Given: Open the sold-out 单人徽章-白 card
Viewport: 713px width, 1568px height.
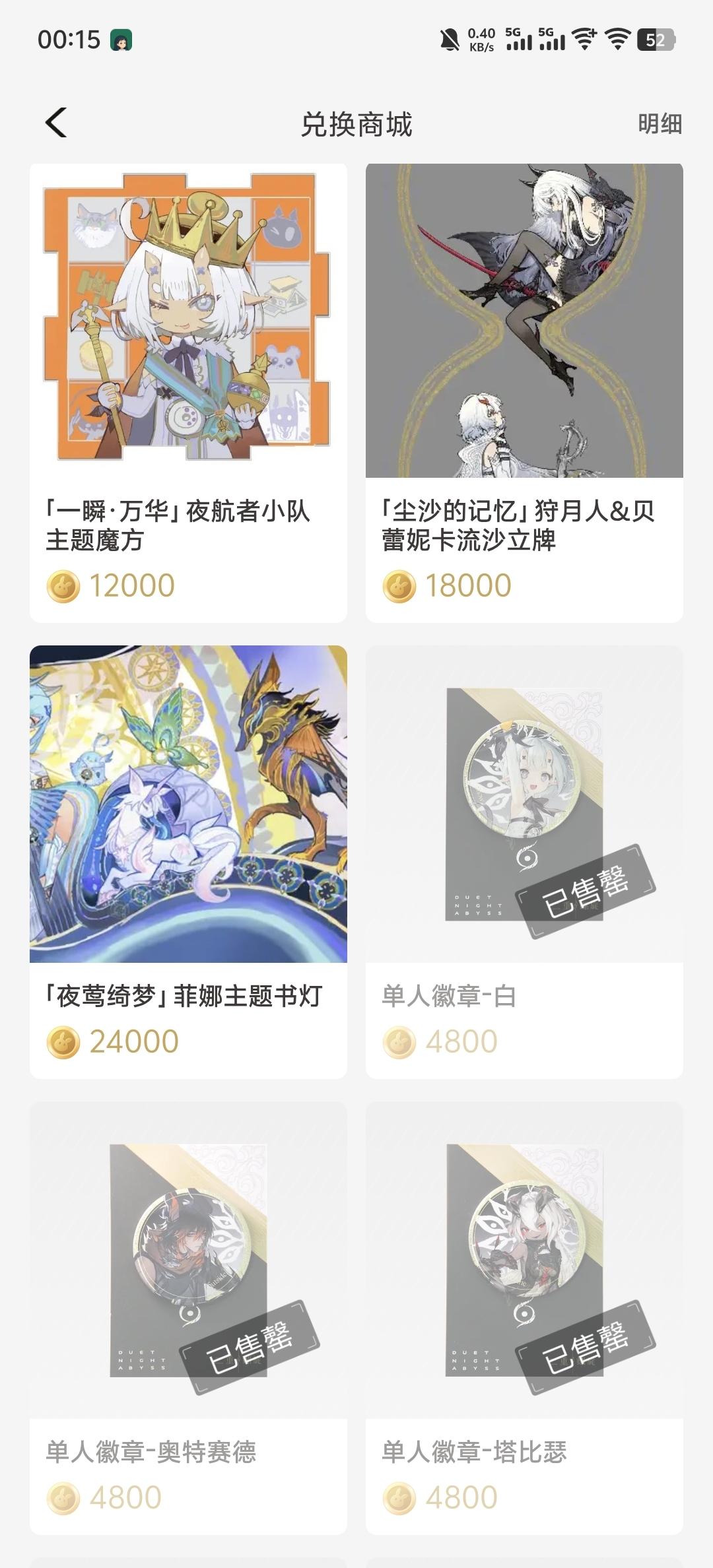Looking at the screenshot, I should point(524,861).
